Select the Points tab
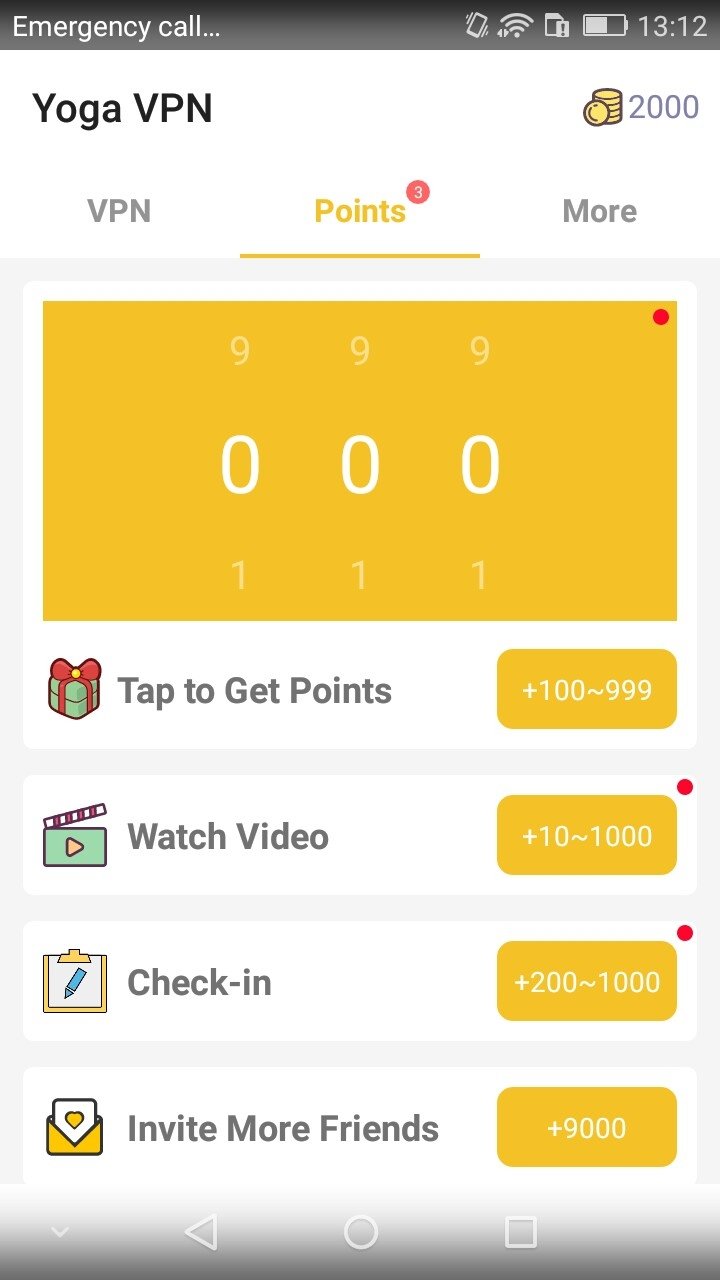The height and width of the screenshot is (1280, 720). pyautogui.click(x=360, y=211)
